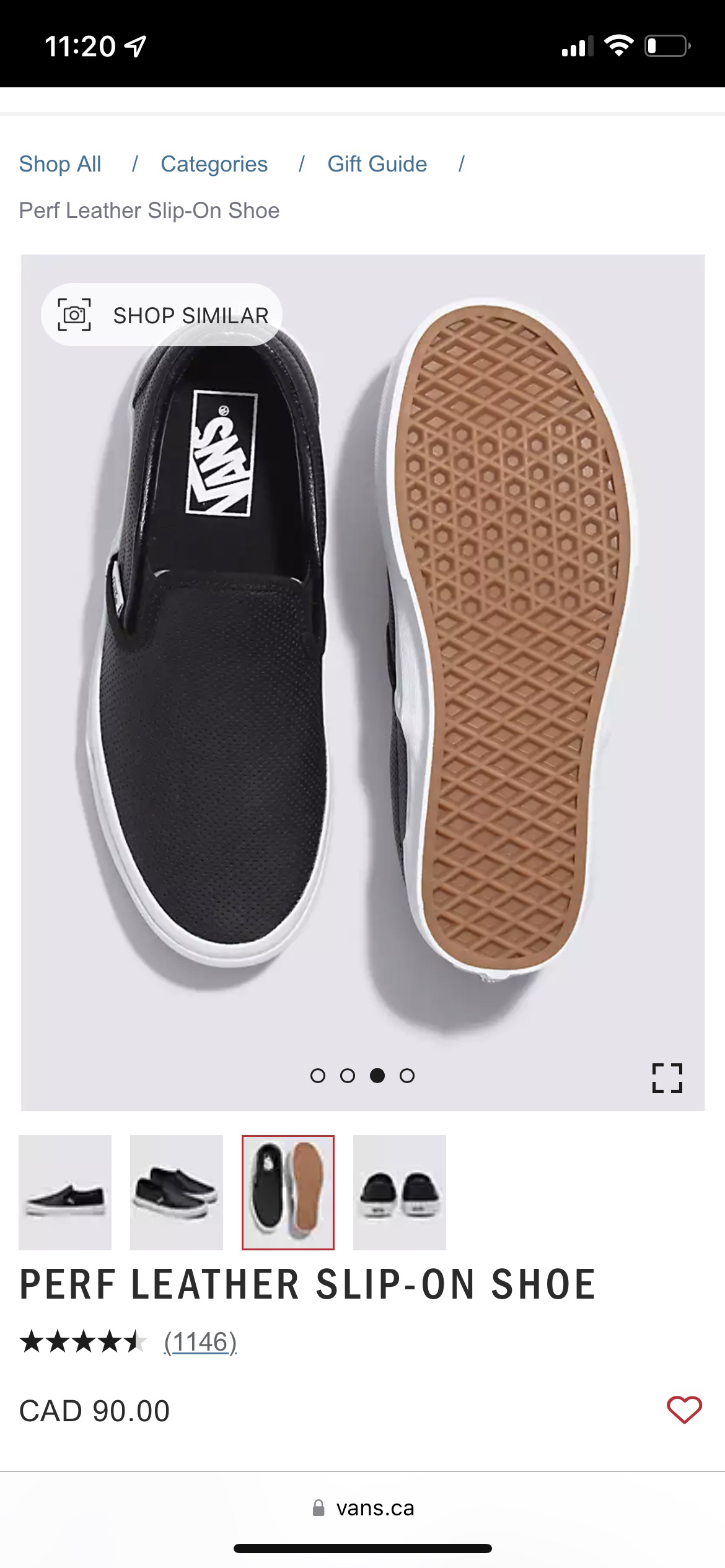Viewport: 725px width, 1568px height.
Task: Tap the cellular signal bars icon
Action: [x=578, y=43]
